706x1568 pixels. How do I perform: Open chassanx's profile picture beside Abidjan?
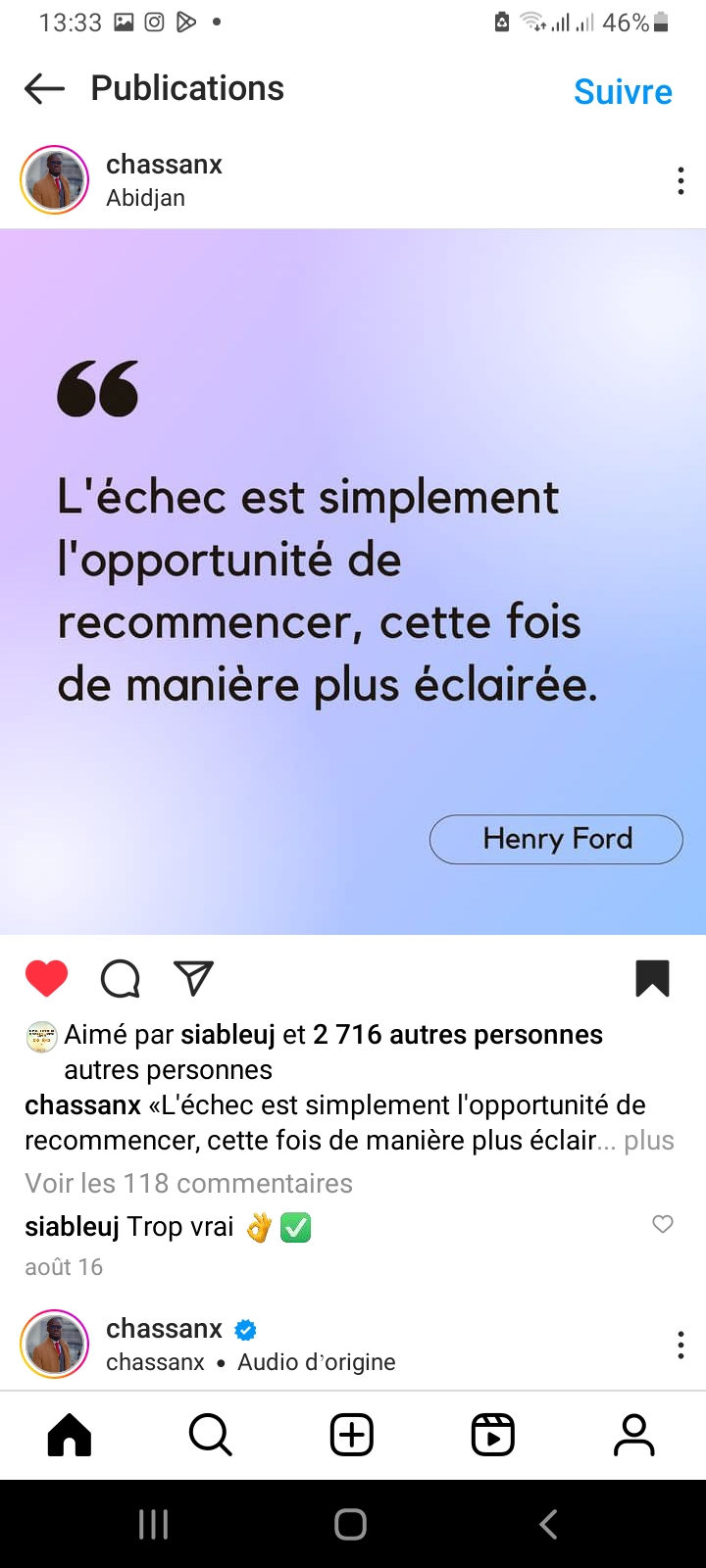(55, 180)
